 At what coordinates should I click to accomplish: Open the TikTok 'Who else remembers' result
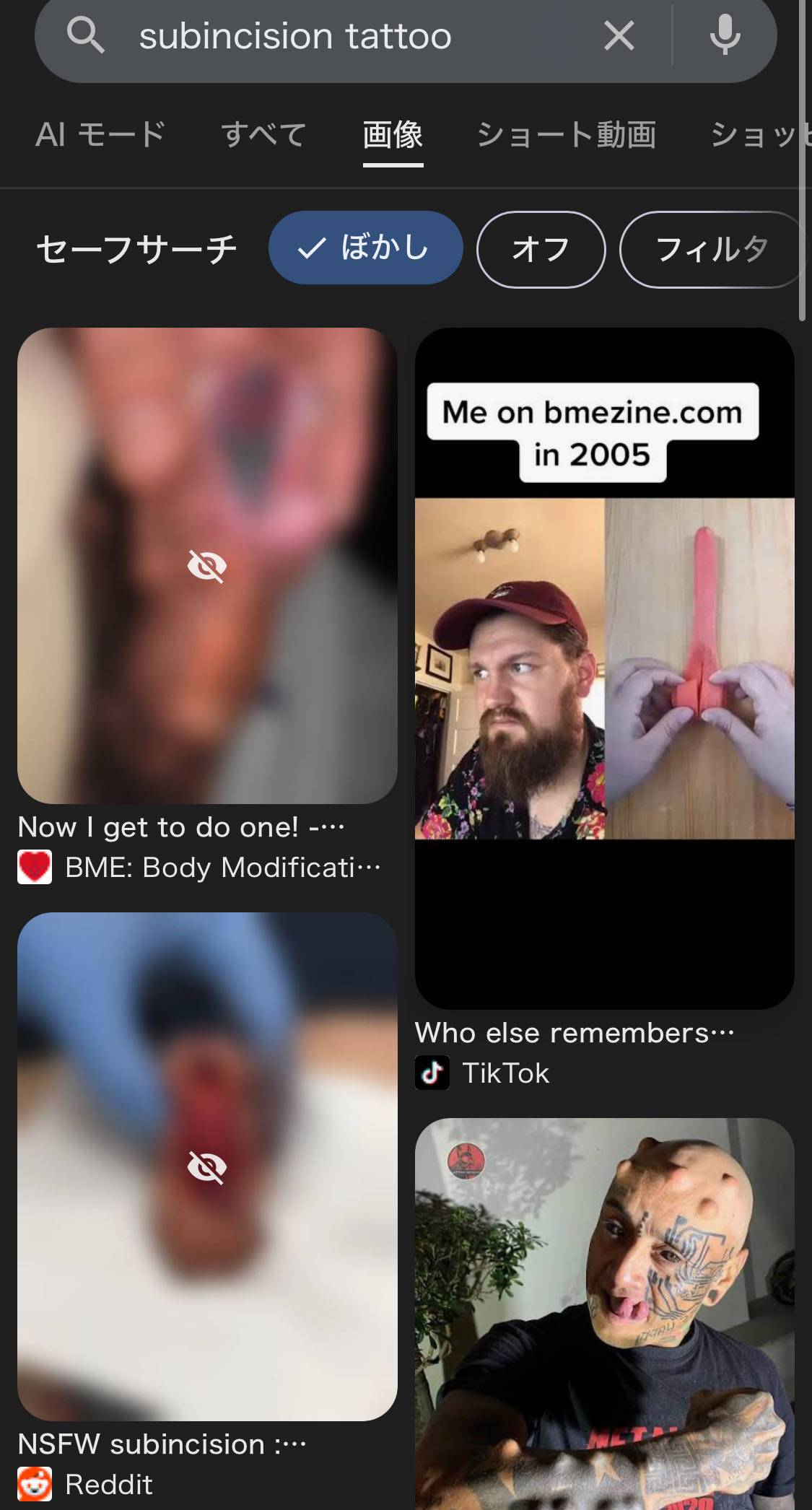click(604, 668)
